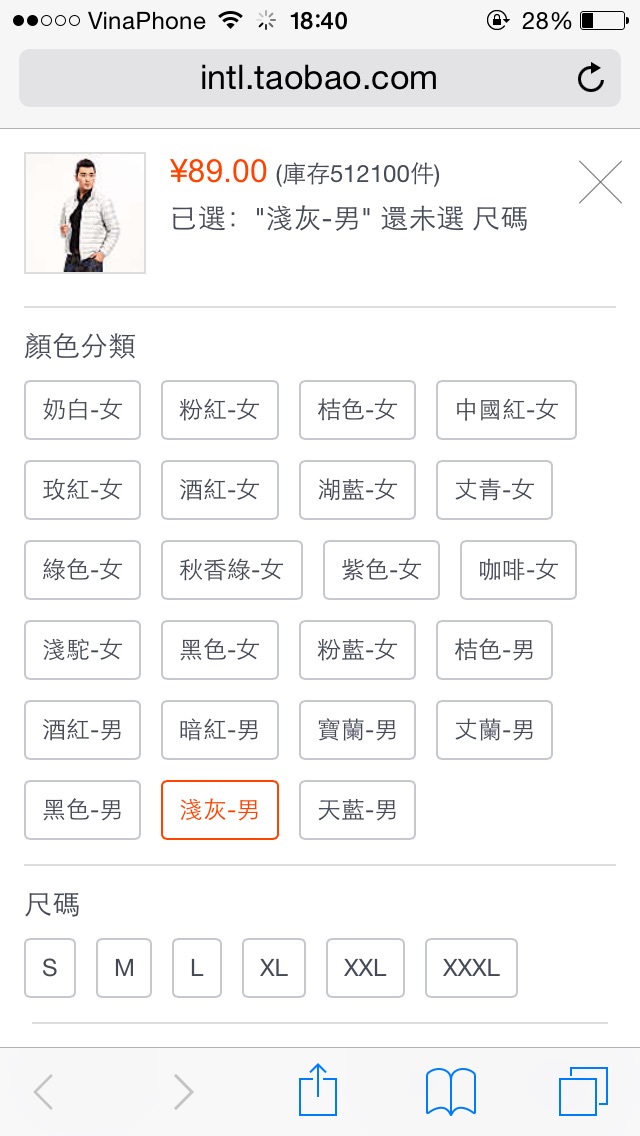Pick the 桔色-男 color option
This screenshot has width=640, height=1136.
[x=494, y=650]
